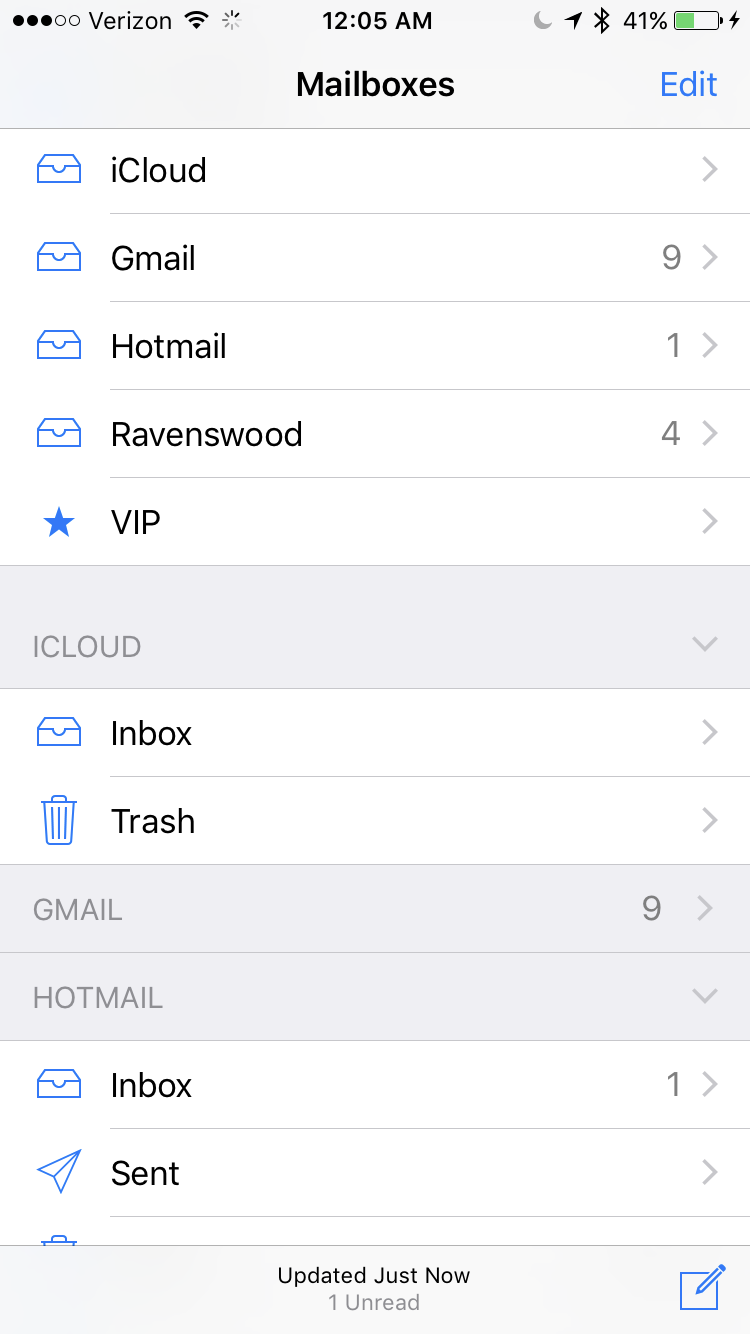Compose a new email message

701,1288
